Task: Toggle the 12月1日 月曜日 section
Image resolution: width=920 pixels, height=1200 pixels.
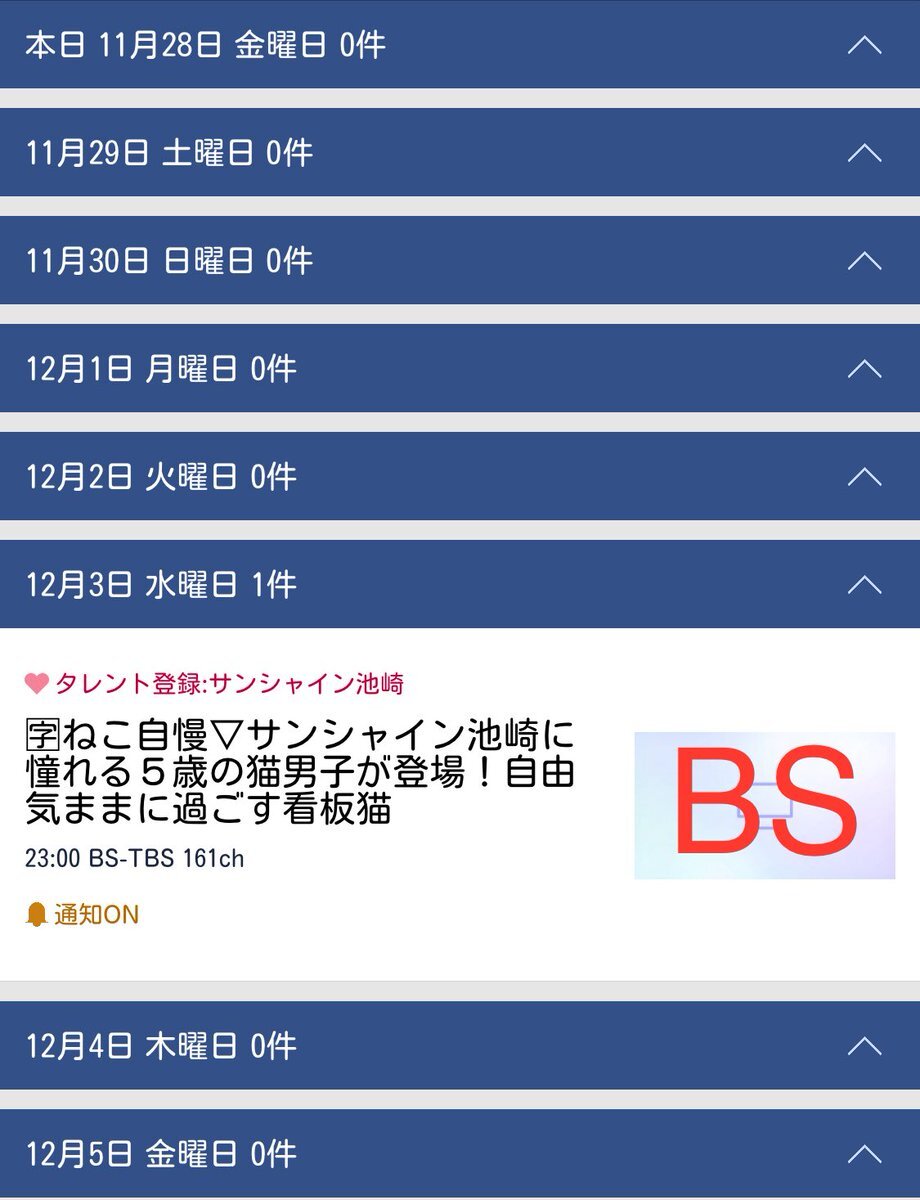Action: tap(460, 368)
